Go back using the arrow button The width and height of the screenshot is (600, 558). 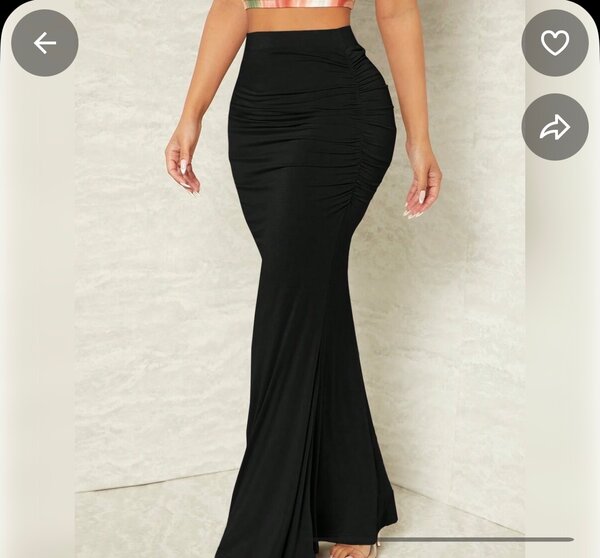click(x=45, y=43)
